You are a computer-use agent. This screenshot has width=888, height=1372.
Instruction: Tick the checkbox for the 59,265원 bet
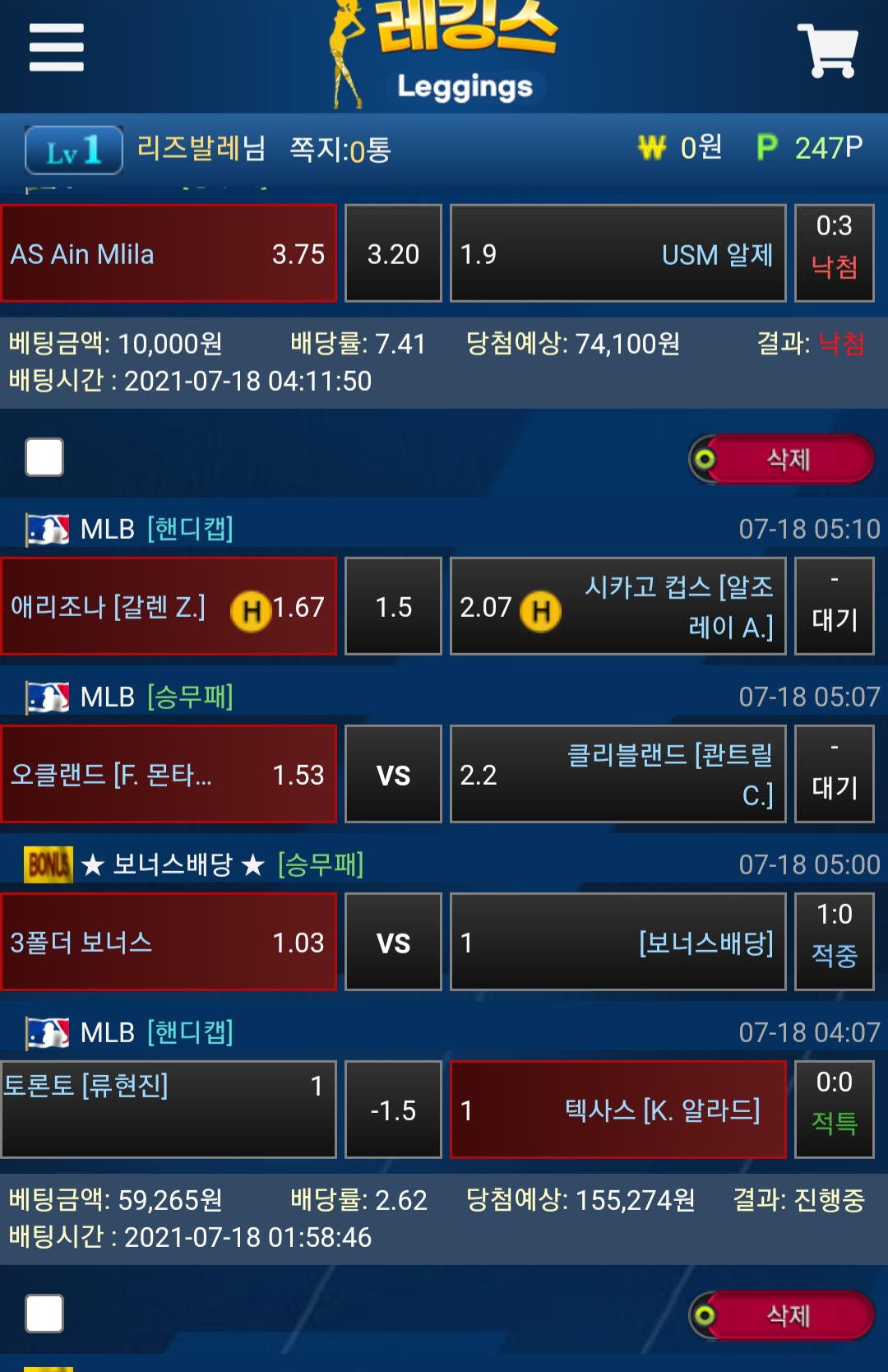[x=44, y=1314]
